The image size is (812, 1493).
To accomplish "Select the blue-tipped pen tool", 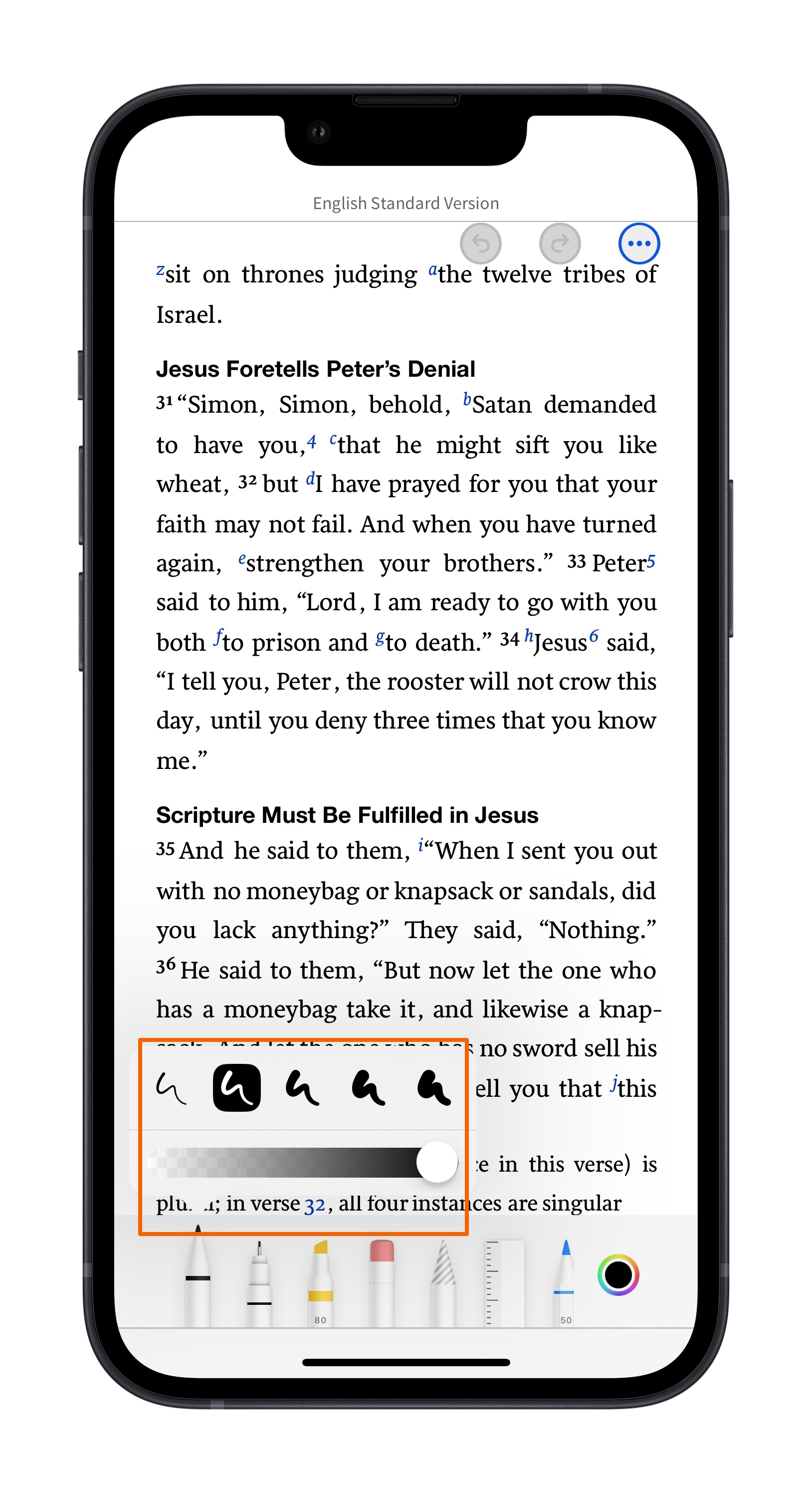I will coord(566,1282).
